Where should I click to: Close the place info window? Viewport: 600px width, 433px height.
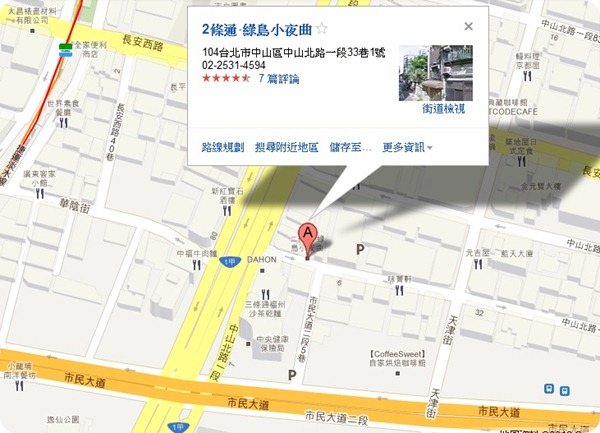469,27
